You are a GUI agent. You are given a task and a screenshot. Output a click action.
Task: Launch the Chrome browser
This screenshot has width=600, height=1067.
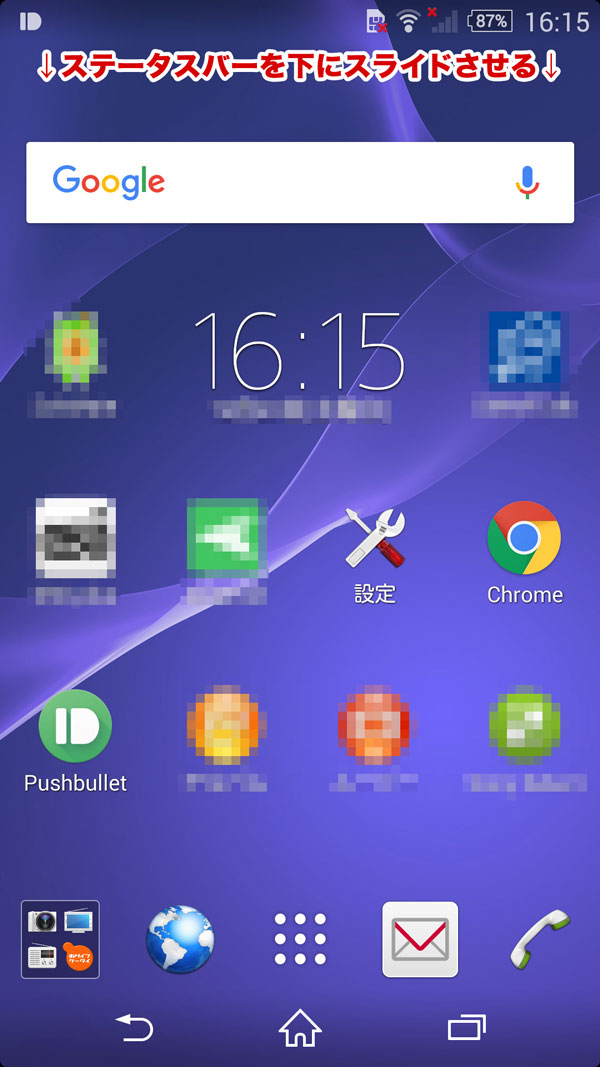coord(524,554)
